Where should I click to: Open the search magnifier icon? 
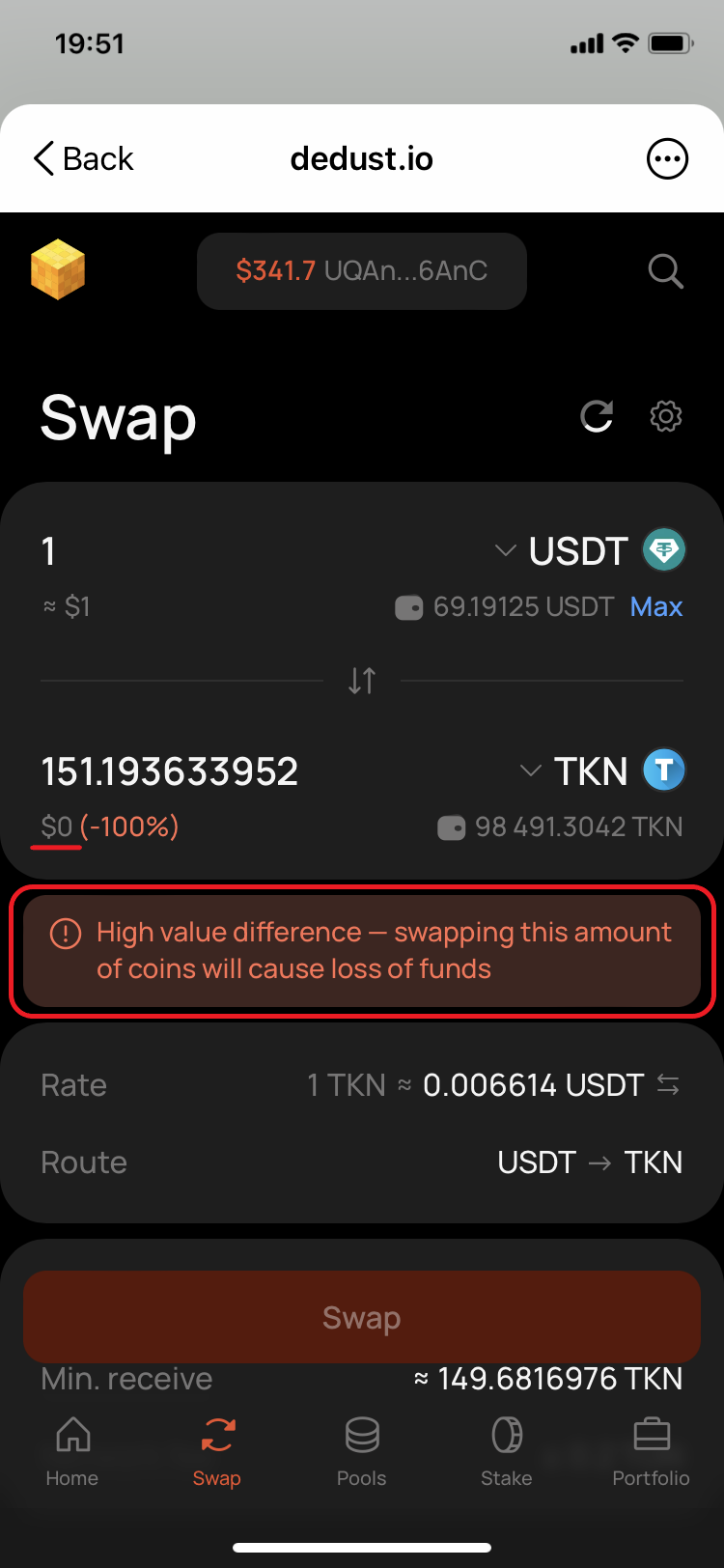(x=665, y=271)
